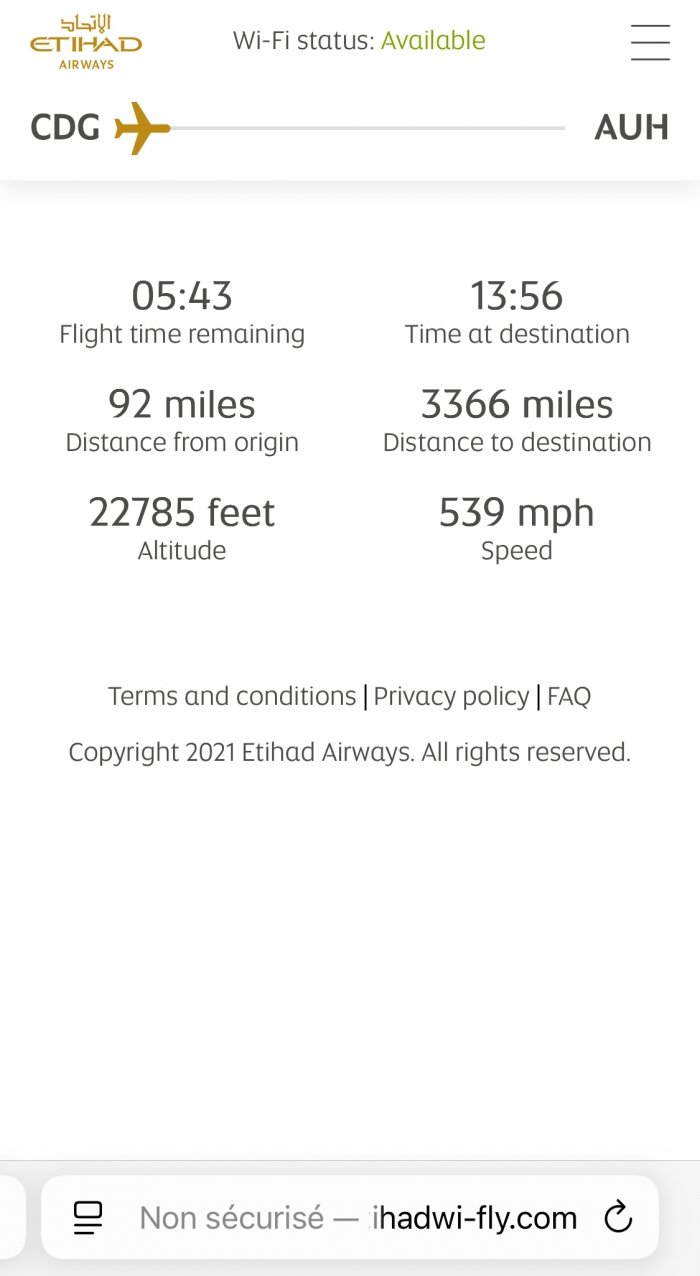The height and width of the screenshot is (1276, 700).
Task: Open the page reader options icon
Action: (x=89, y=1217)
